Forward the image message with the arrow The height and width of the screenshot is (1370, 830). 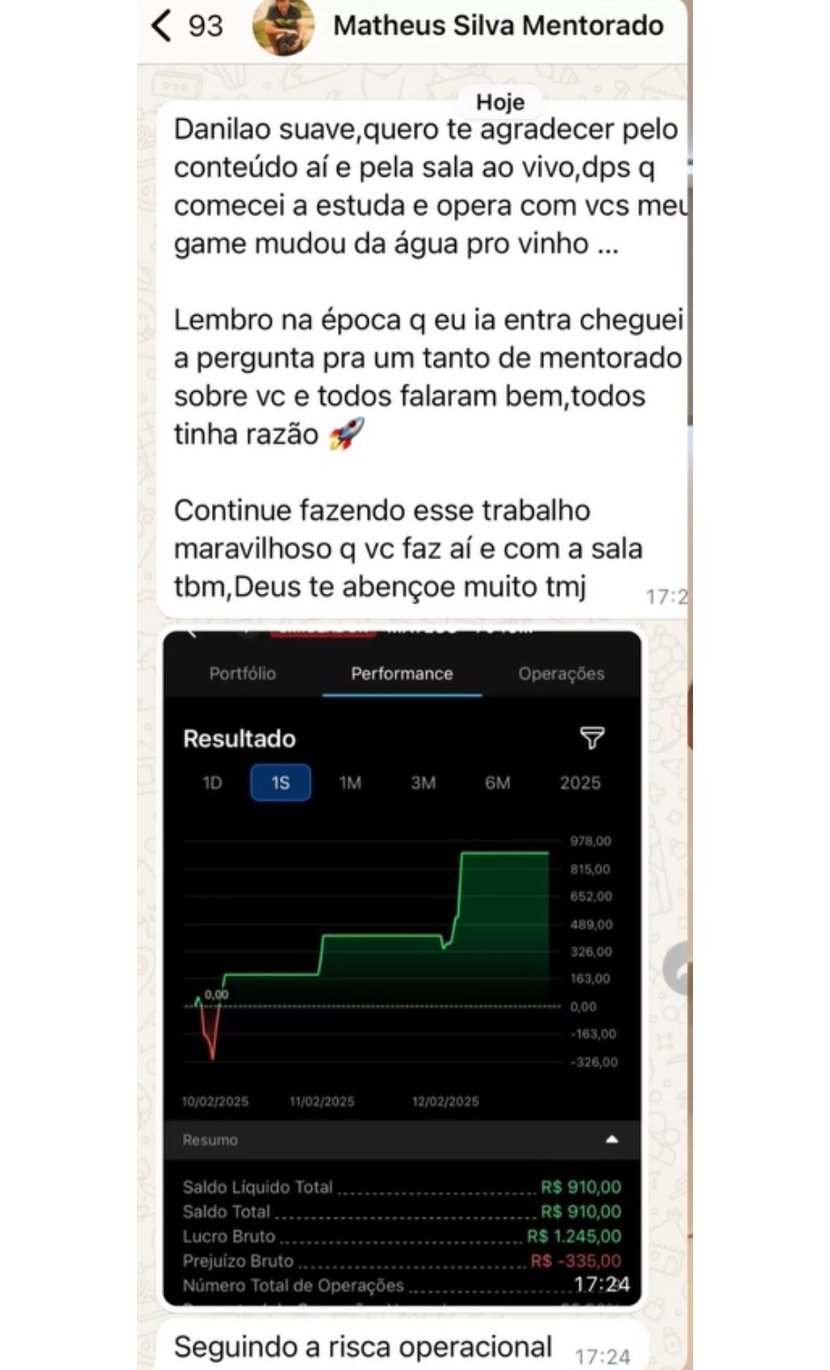(680, 967)
